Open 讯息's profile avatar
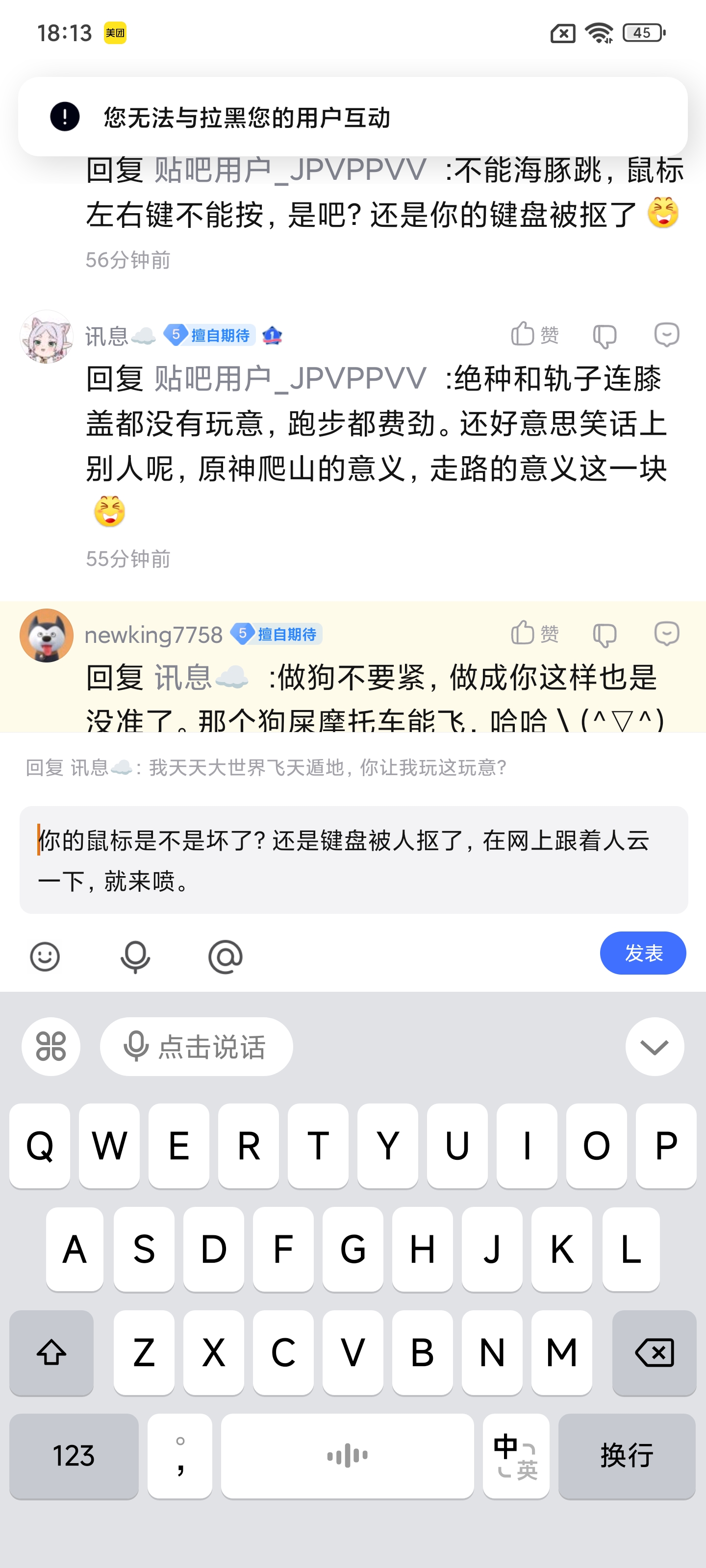This screenshot has width=706, height=1568. coord(46,337)
